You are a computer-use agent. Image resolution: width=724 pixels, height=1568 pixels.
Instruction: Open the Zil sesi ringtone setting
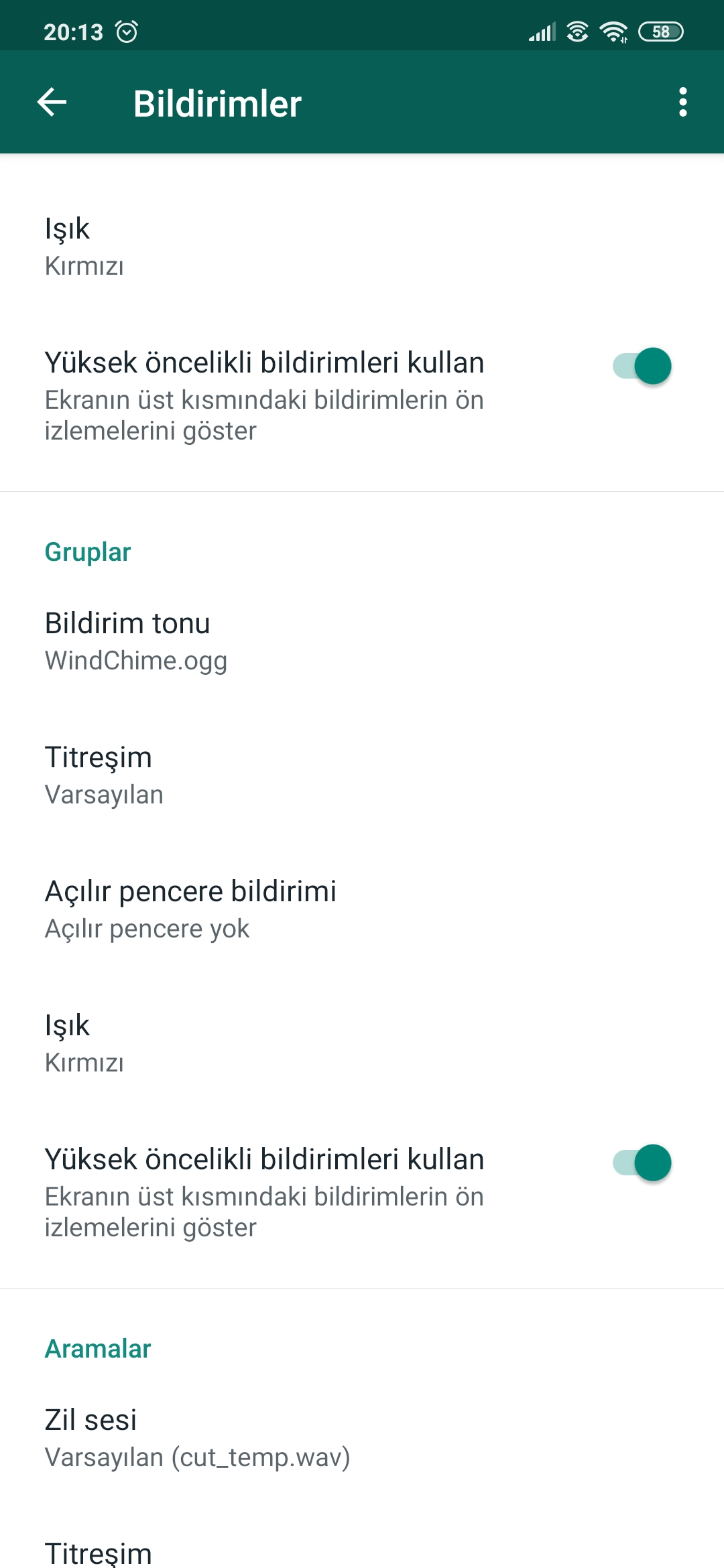coord(362,1438)
